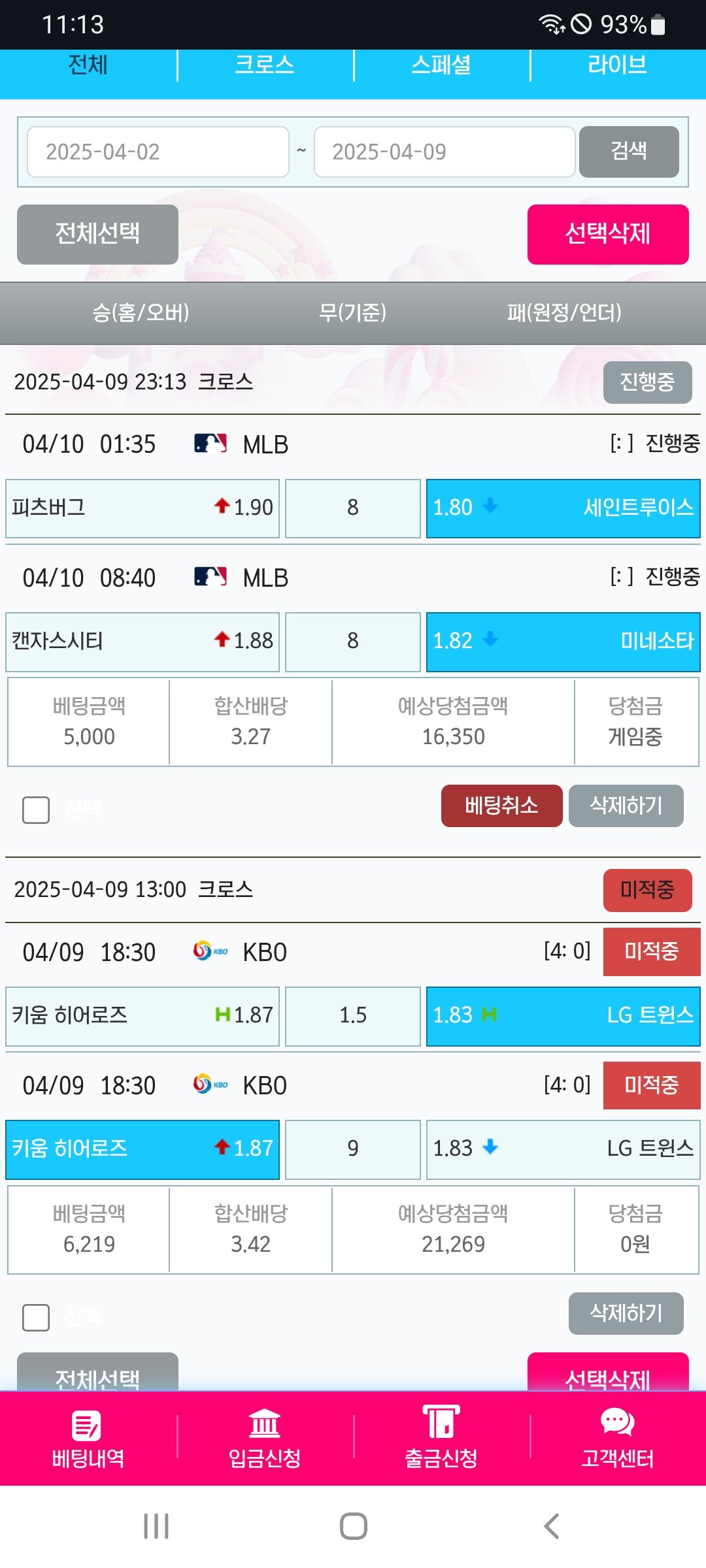706x1568 pixels.
Task: Open the 스페셜 tab
Action: tap(441, 65)
